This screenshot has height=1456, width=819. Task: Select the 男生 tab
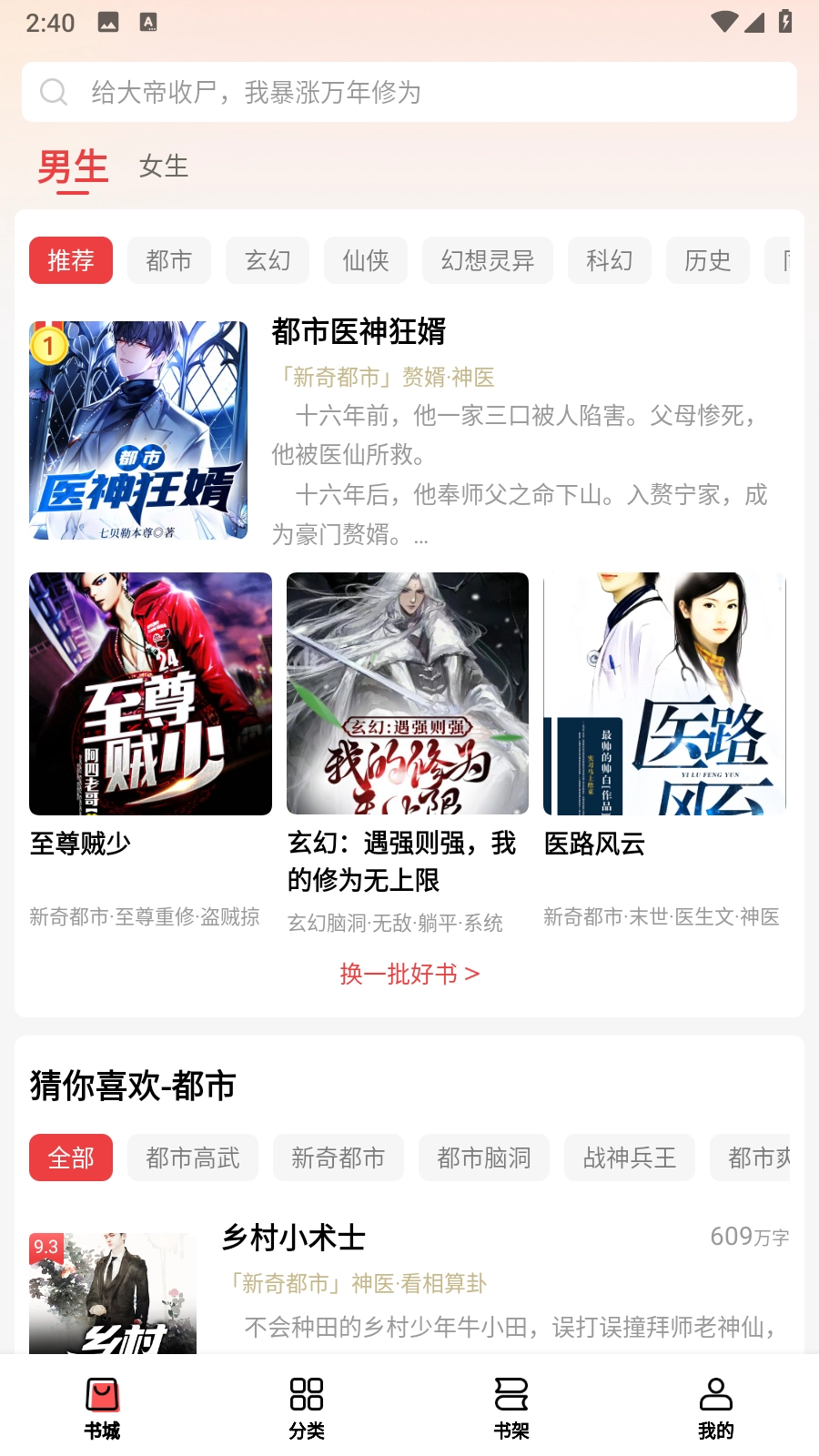pos(74,167)
